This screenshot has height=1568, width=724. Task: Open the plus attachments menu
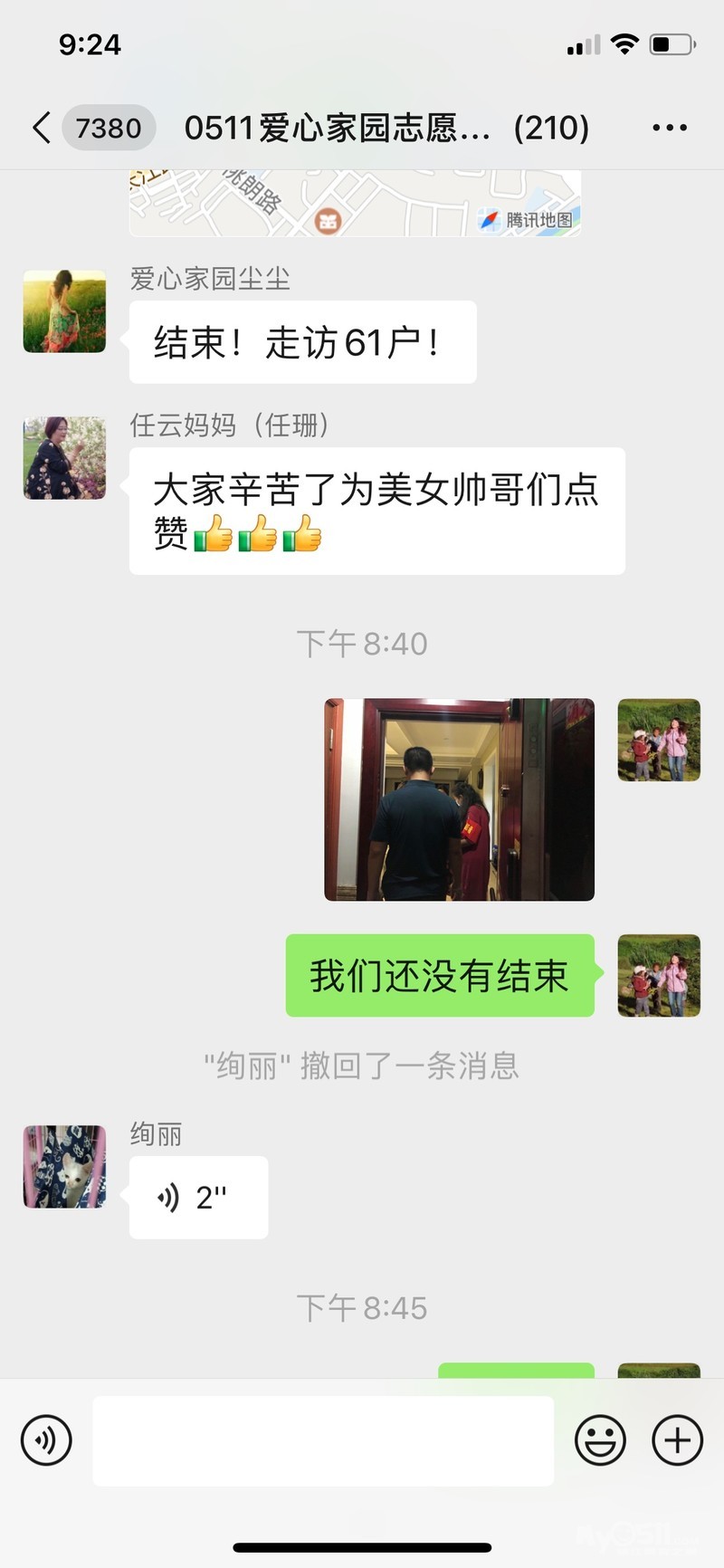(677, 1439)
